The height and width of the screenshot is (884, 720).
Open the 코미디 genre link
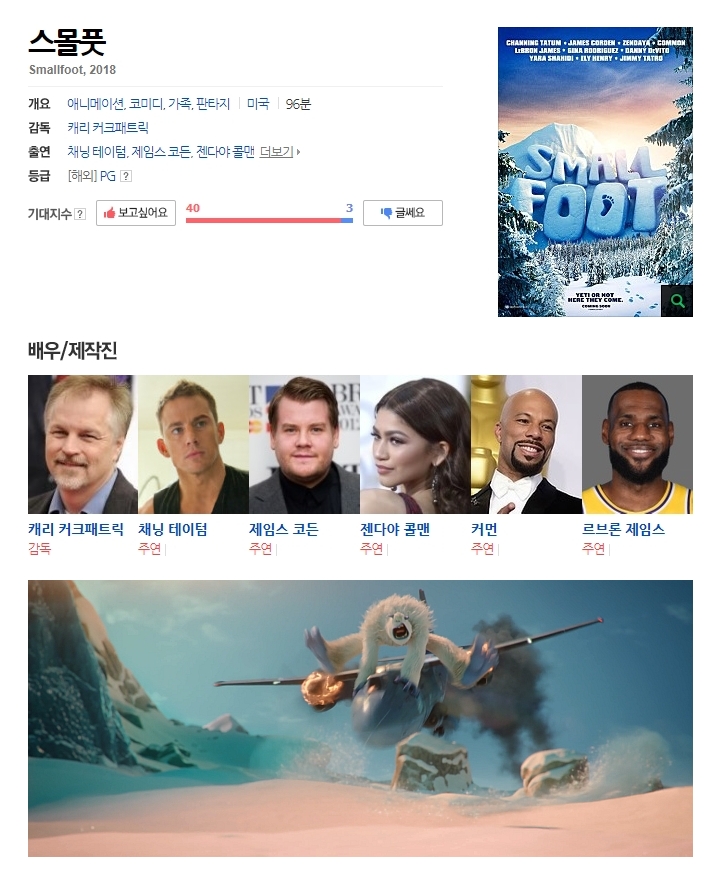(146, 104)
